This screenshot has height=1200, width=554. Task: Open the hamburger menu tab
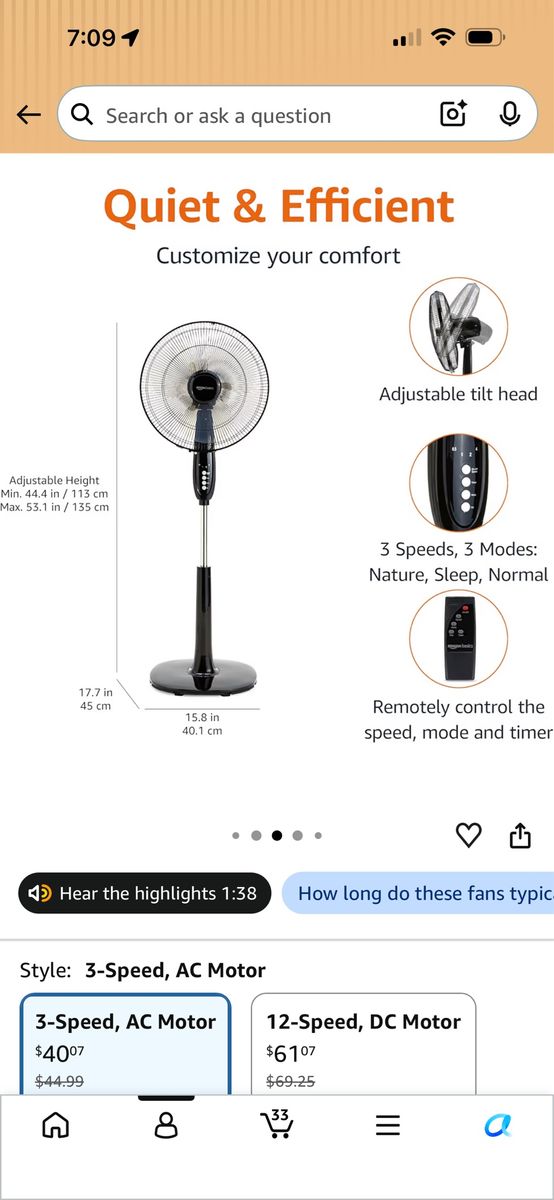388,1126
